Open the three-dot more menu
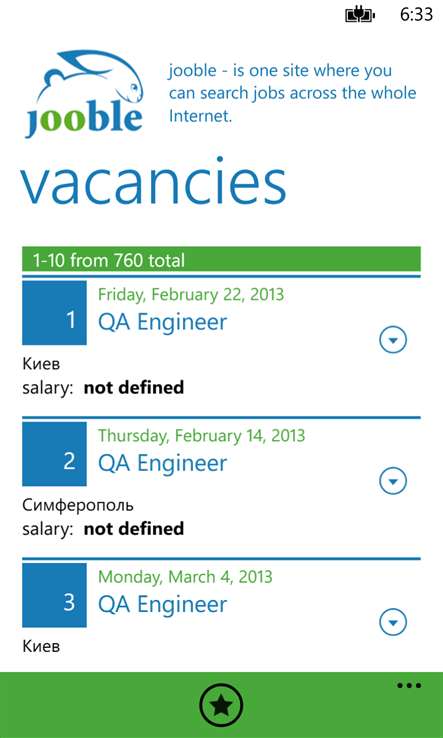The height and width of the screenshot is (738, 443). tap(409, 685)
